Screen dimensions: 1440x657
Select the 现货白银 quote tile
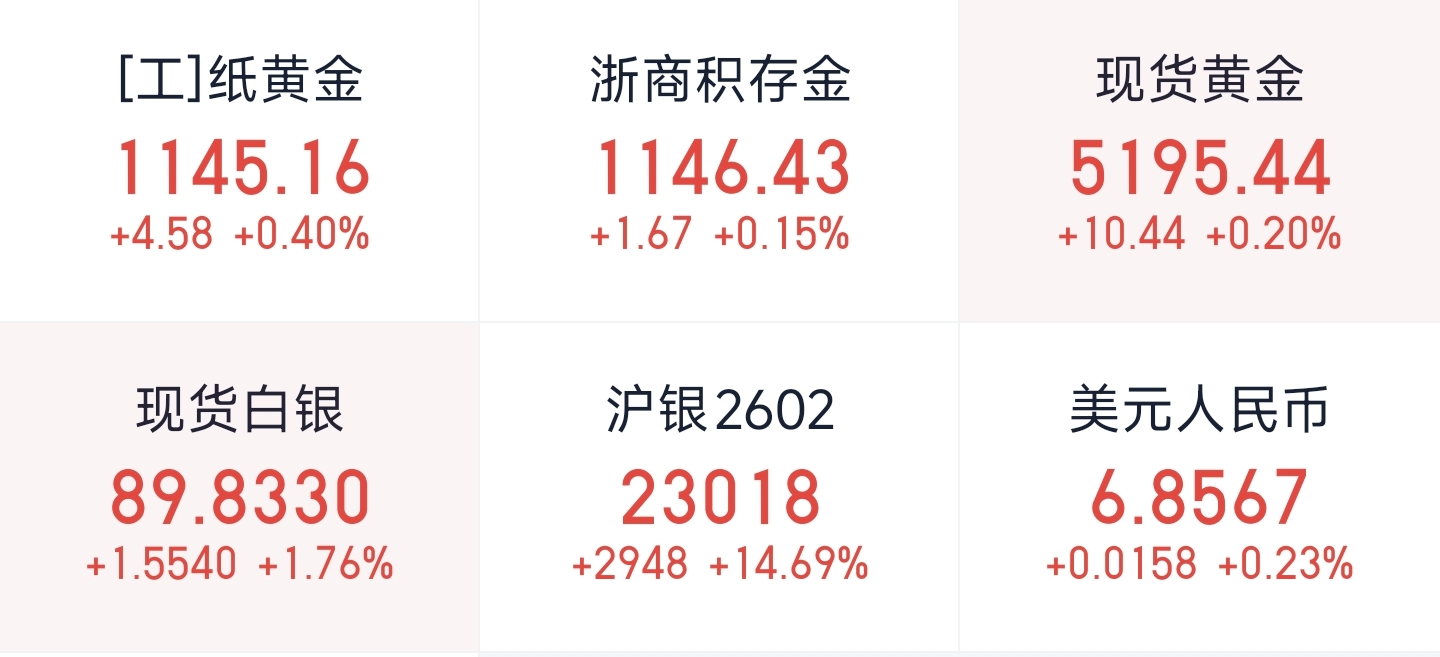(239, 490)
